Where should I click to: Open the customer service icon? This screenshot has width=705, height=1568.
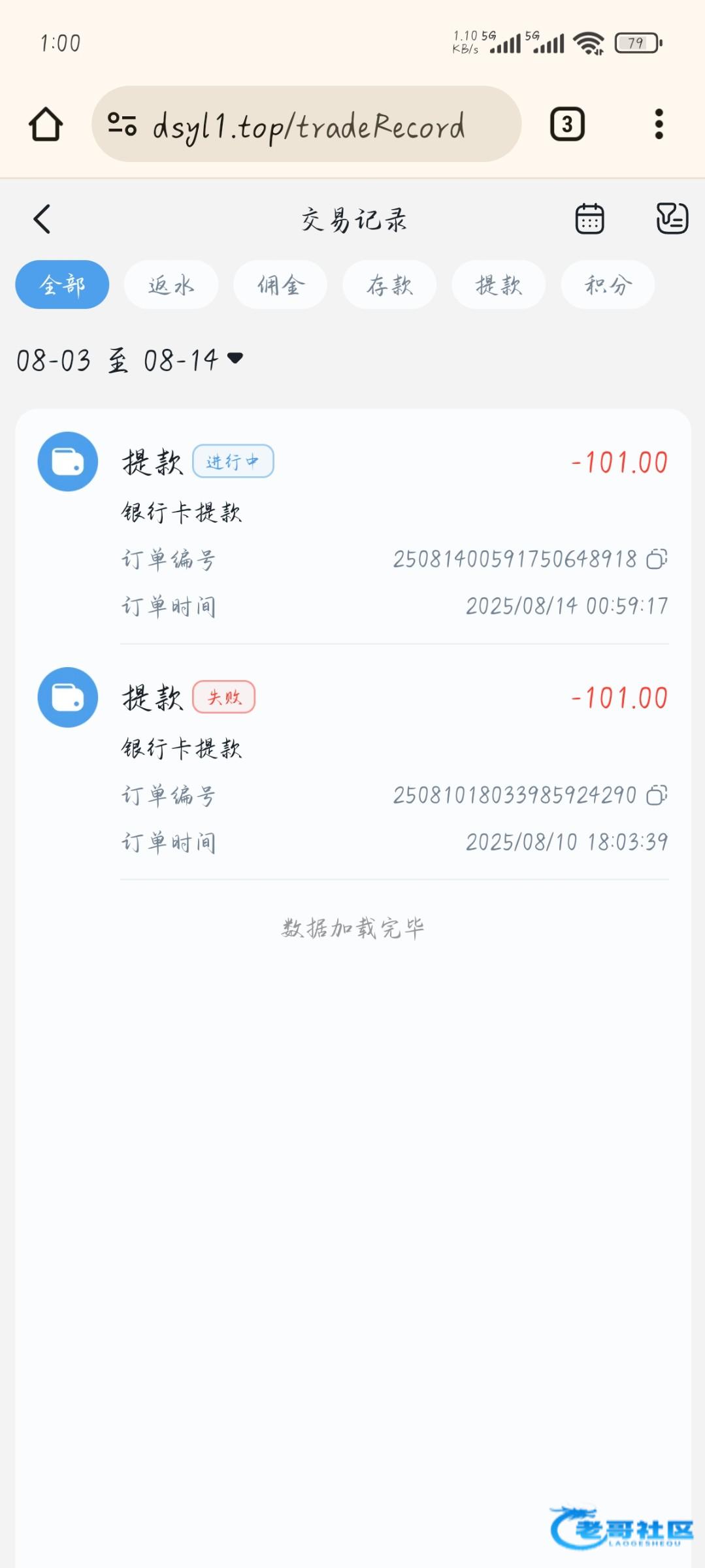[x=672, y=218]
